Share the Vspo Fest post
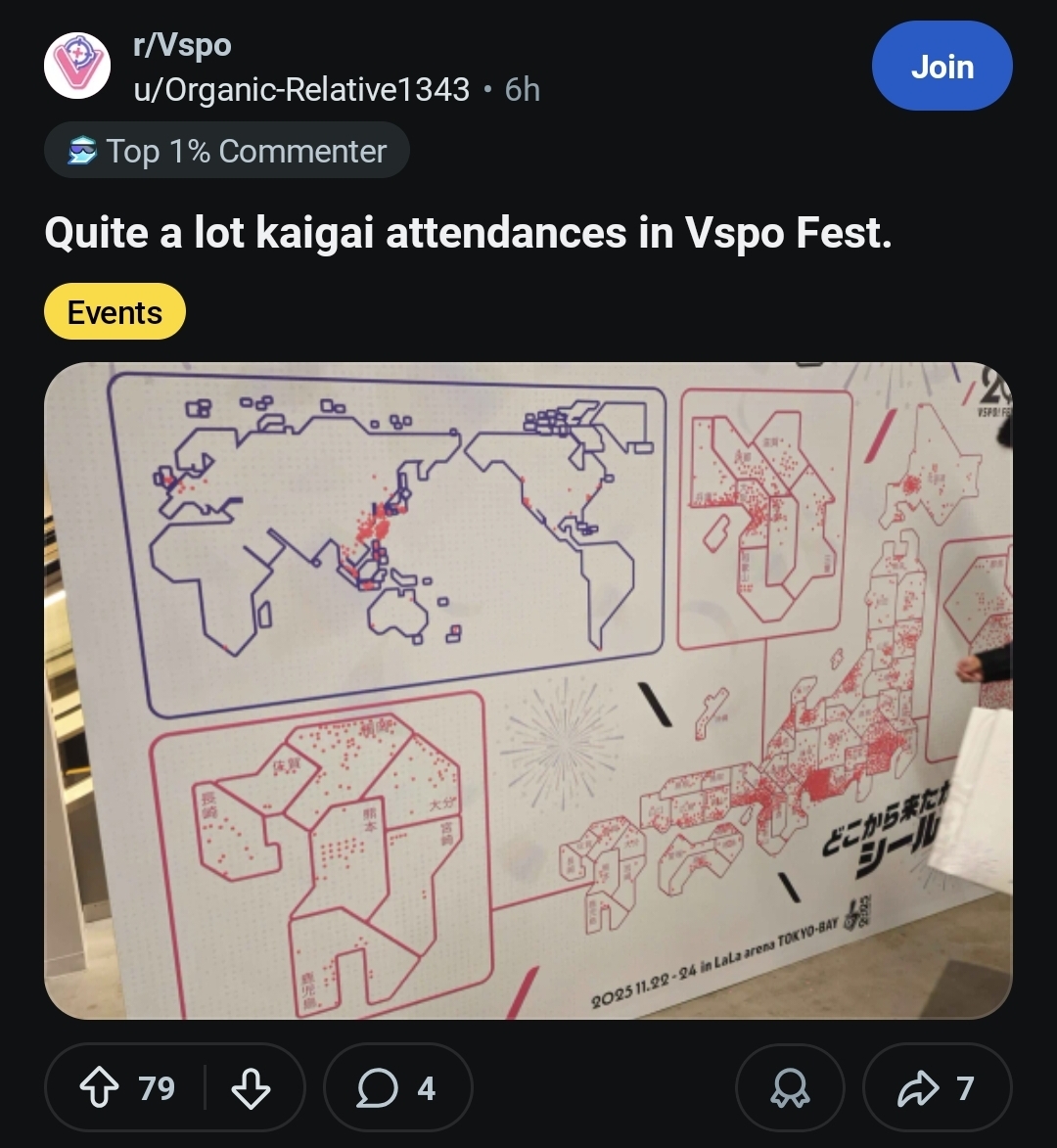 click(x=937, y=1088)
